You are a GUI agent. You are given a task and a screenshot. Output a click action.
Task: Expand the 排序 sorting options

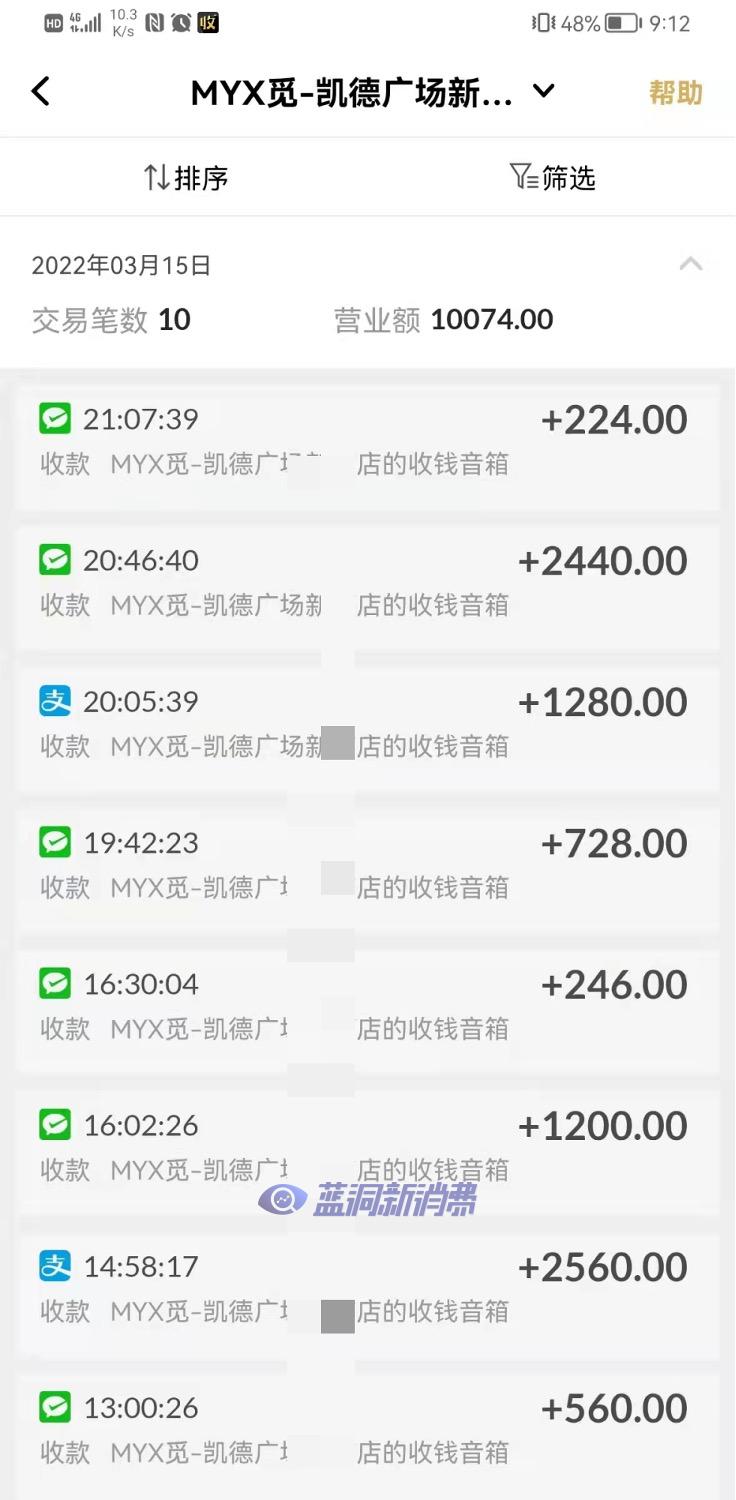(190, 177)
